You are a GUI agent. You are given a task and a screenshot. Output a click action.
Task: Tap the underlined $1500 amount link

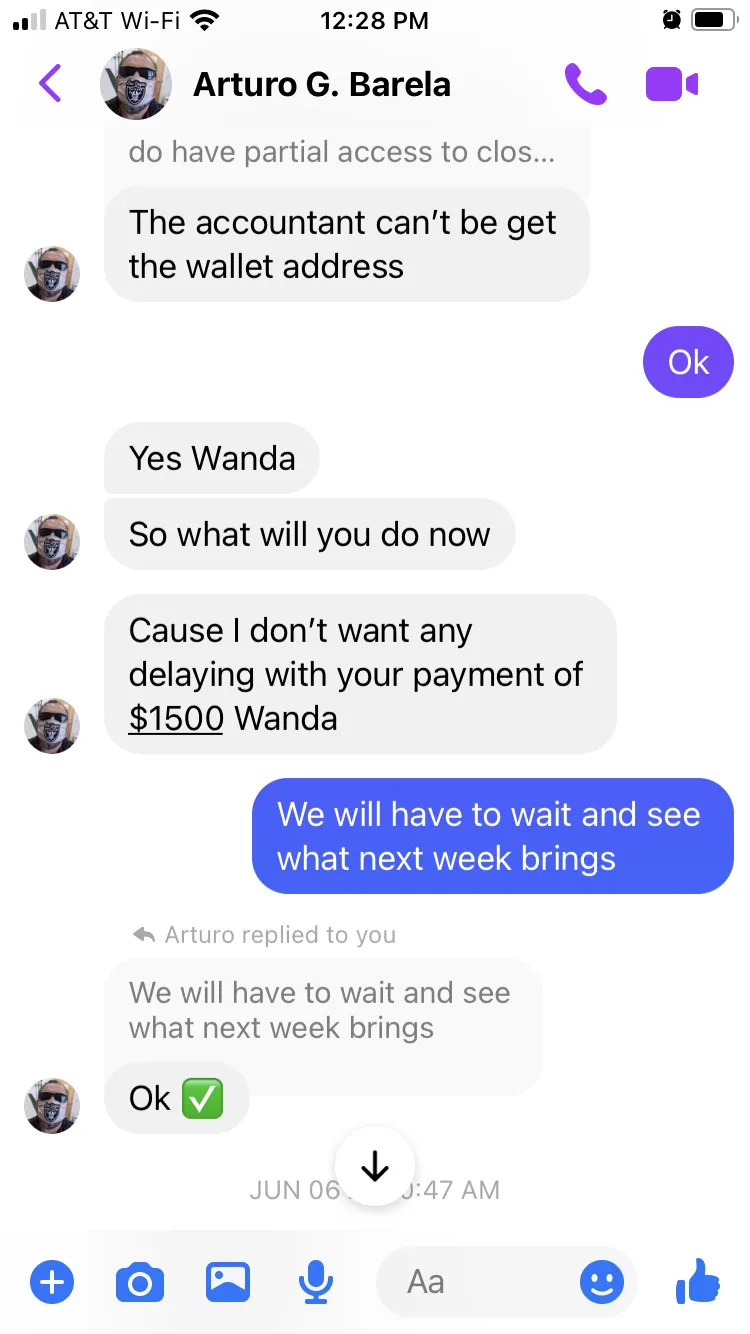point(176,718)
